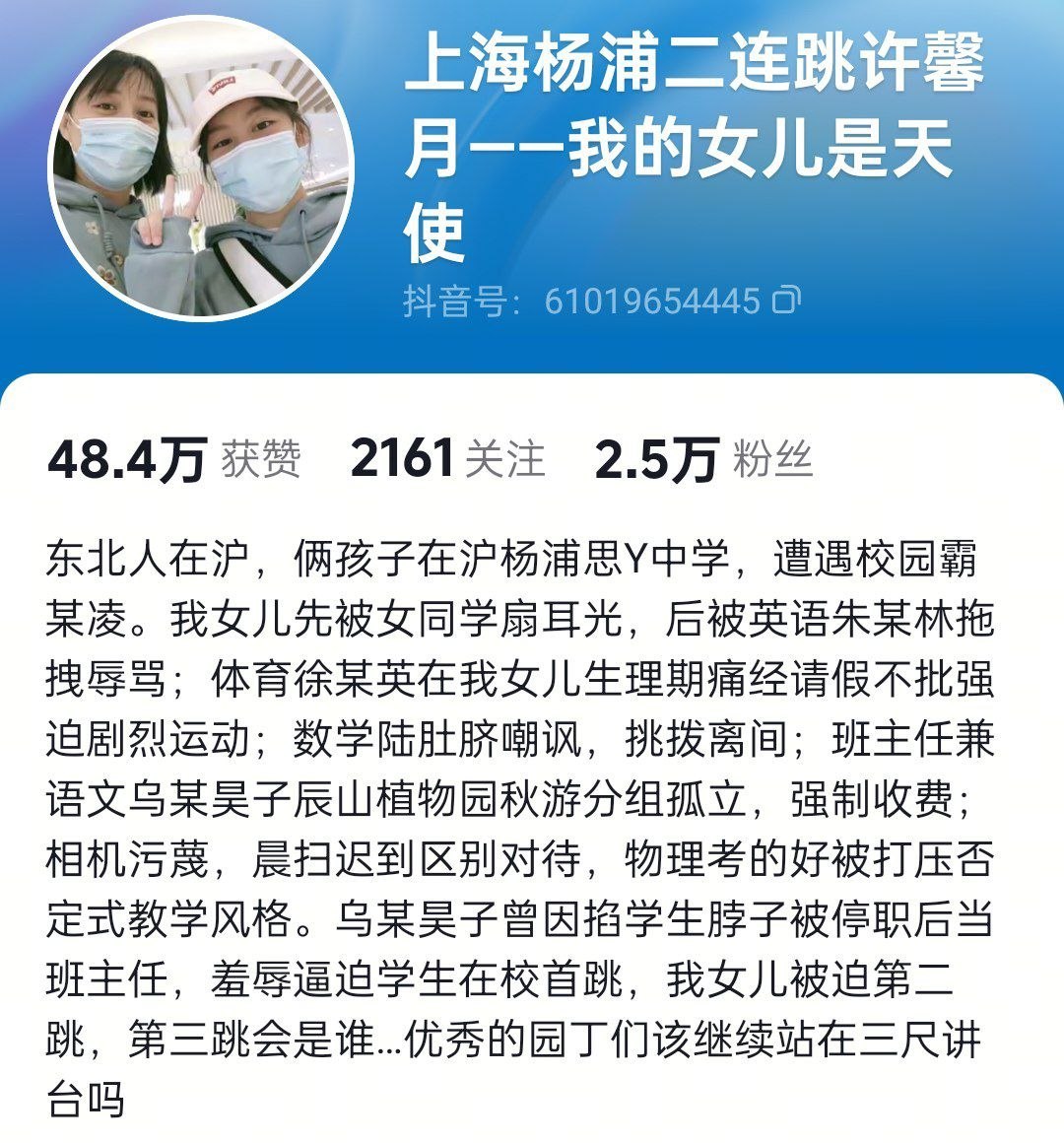Open the profile avatar photo
The width and height of the screenshot is (1064, 1143).
202,168
